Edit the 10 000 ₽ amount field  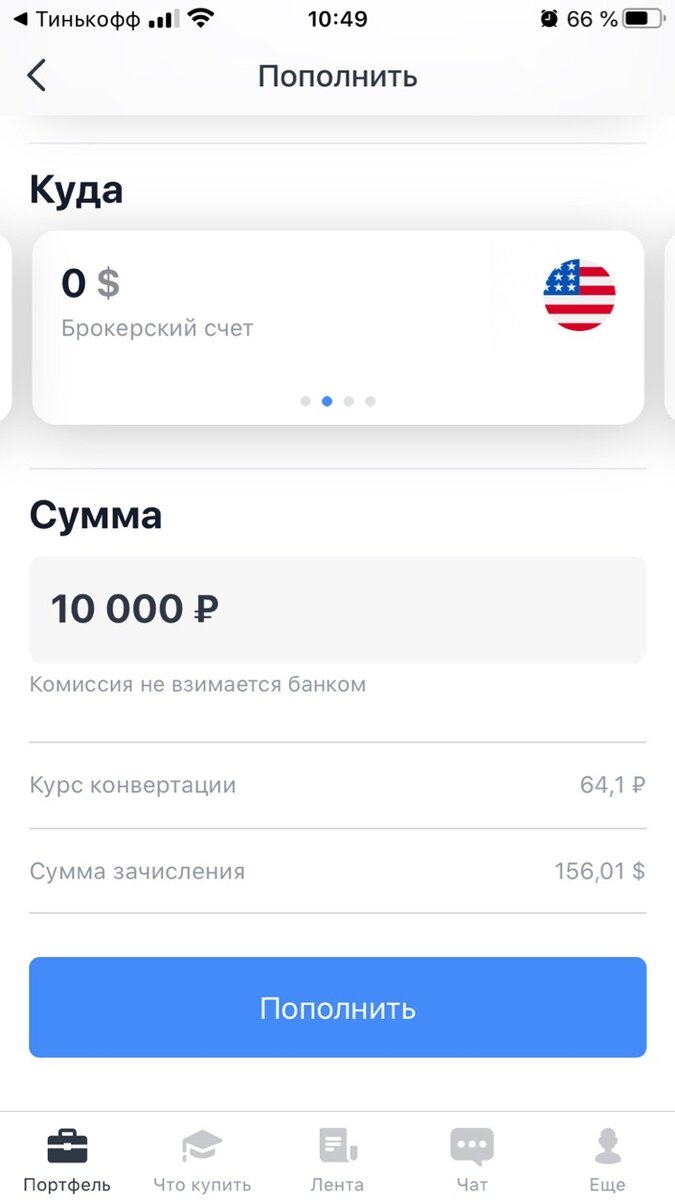tap(338, 609)
